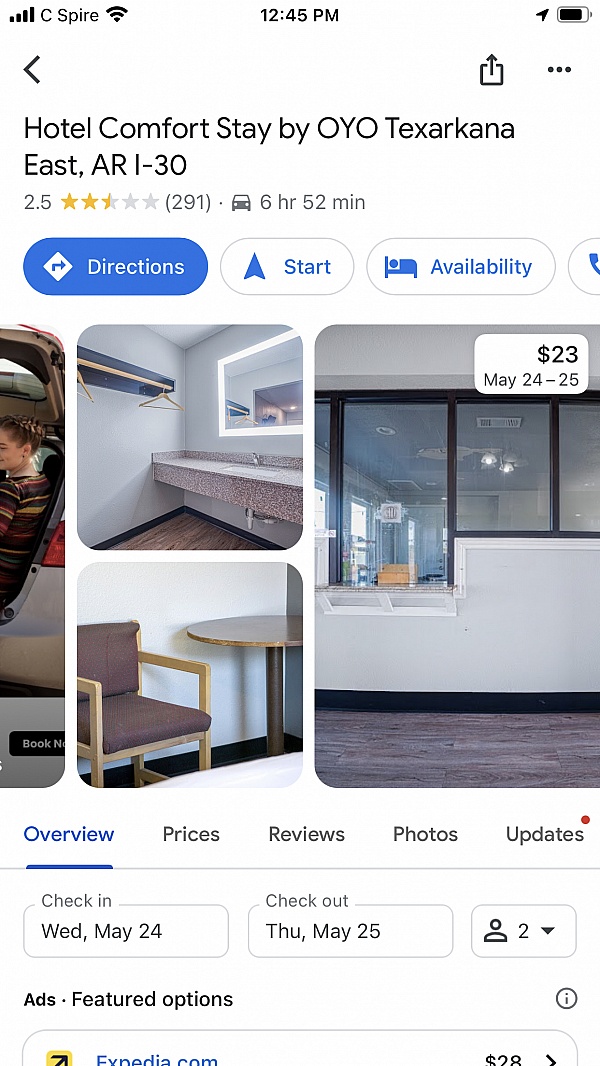Change the Check out date
This screenshot has width=600, height=1066.
pos(350,931)
